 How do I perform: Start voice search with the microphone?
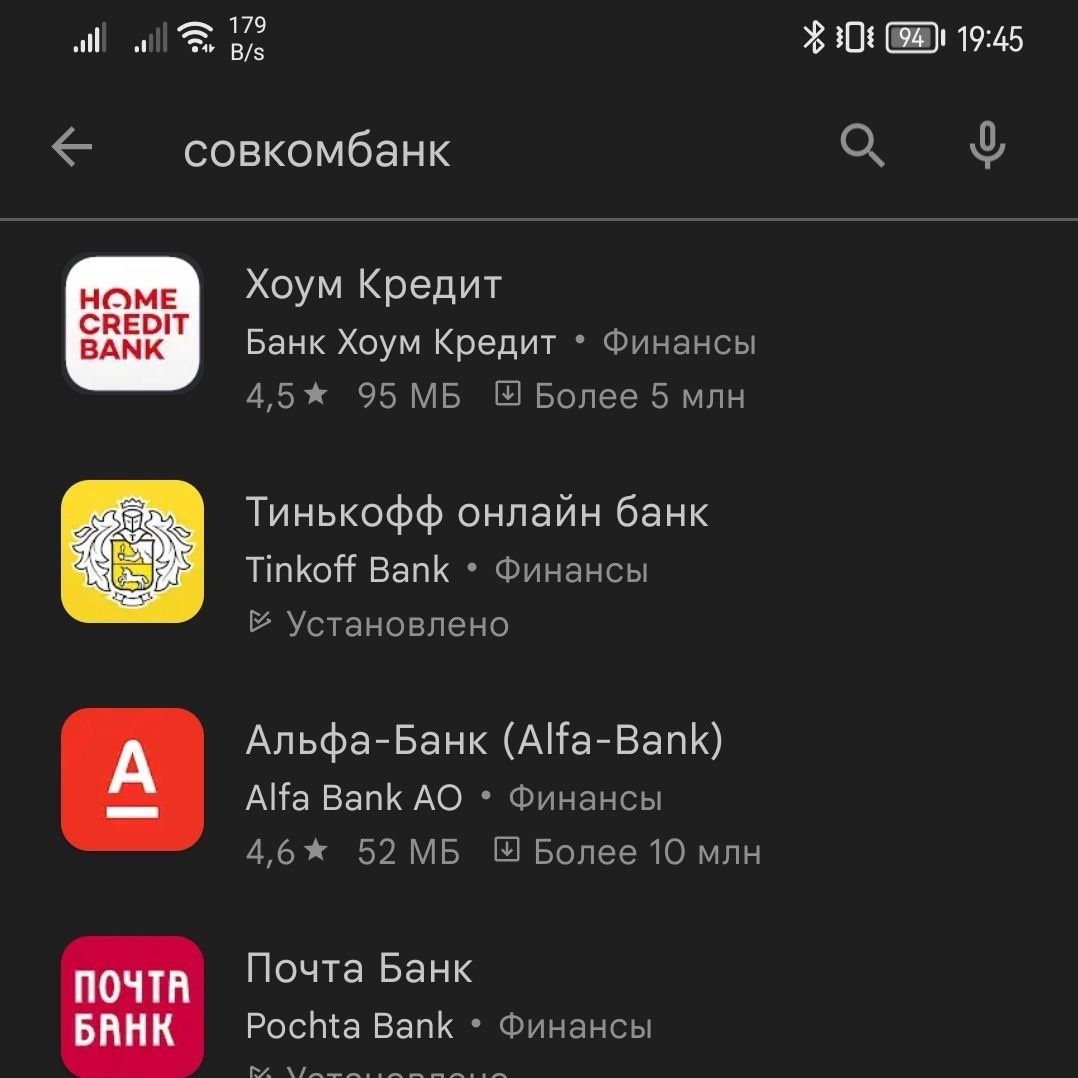coord(986,147)
